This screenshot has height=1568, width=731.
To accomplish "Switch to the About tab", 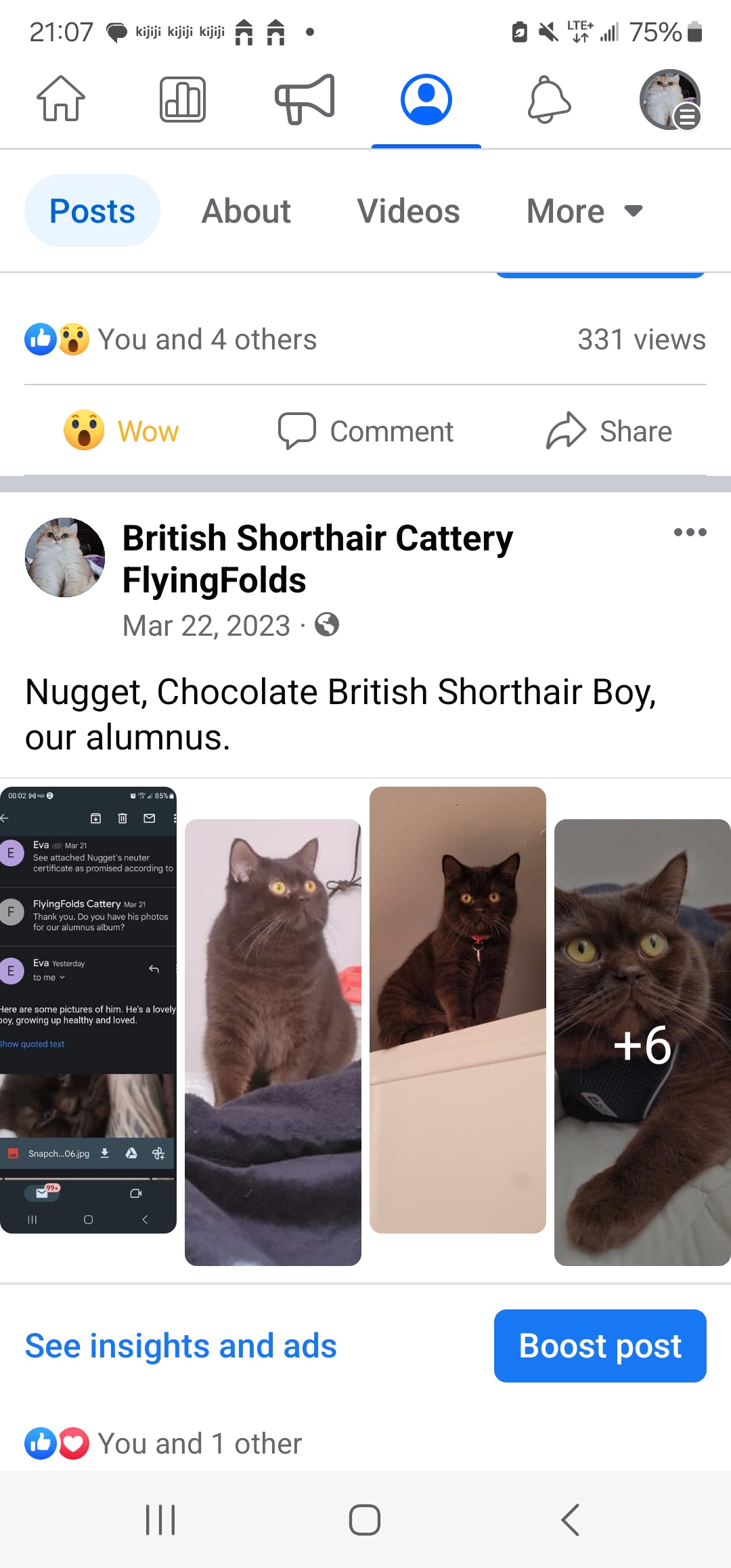I will tap(246, 211).
